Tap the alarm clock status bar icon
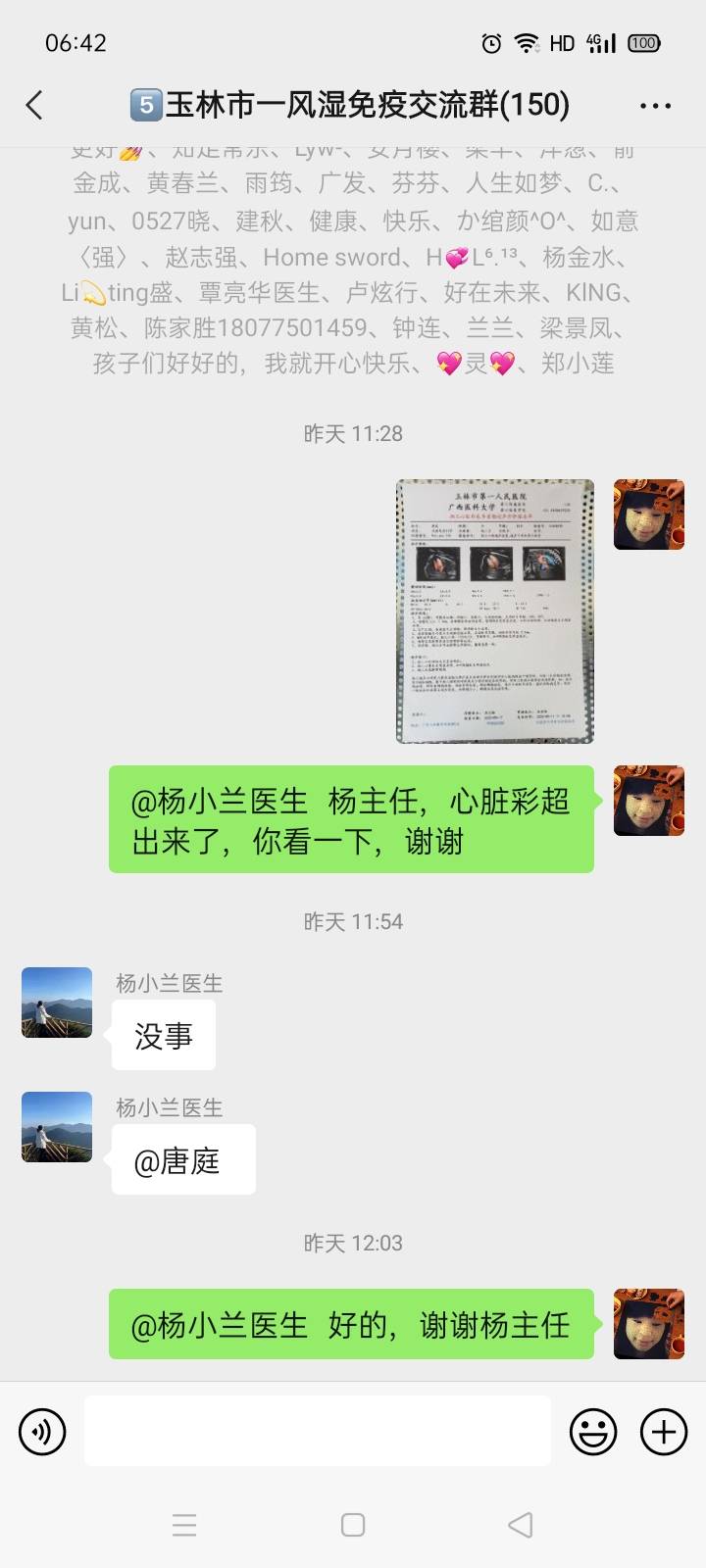The image size is (706, 1568). [490, 42]
